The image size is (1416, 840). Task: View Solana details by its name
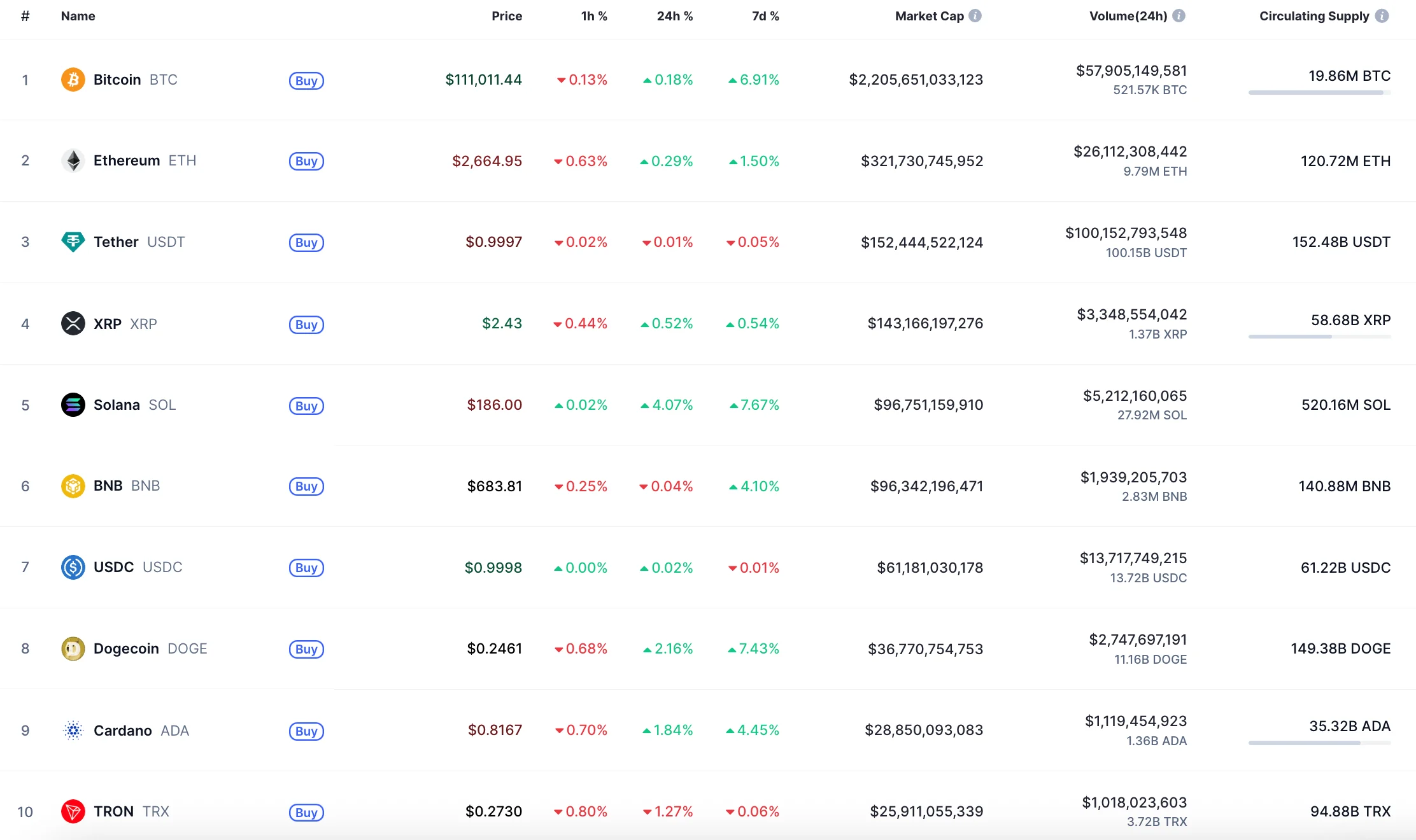point(117,405)
